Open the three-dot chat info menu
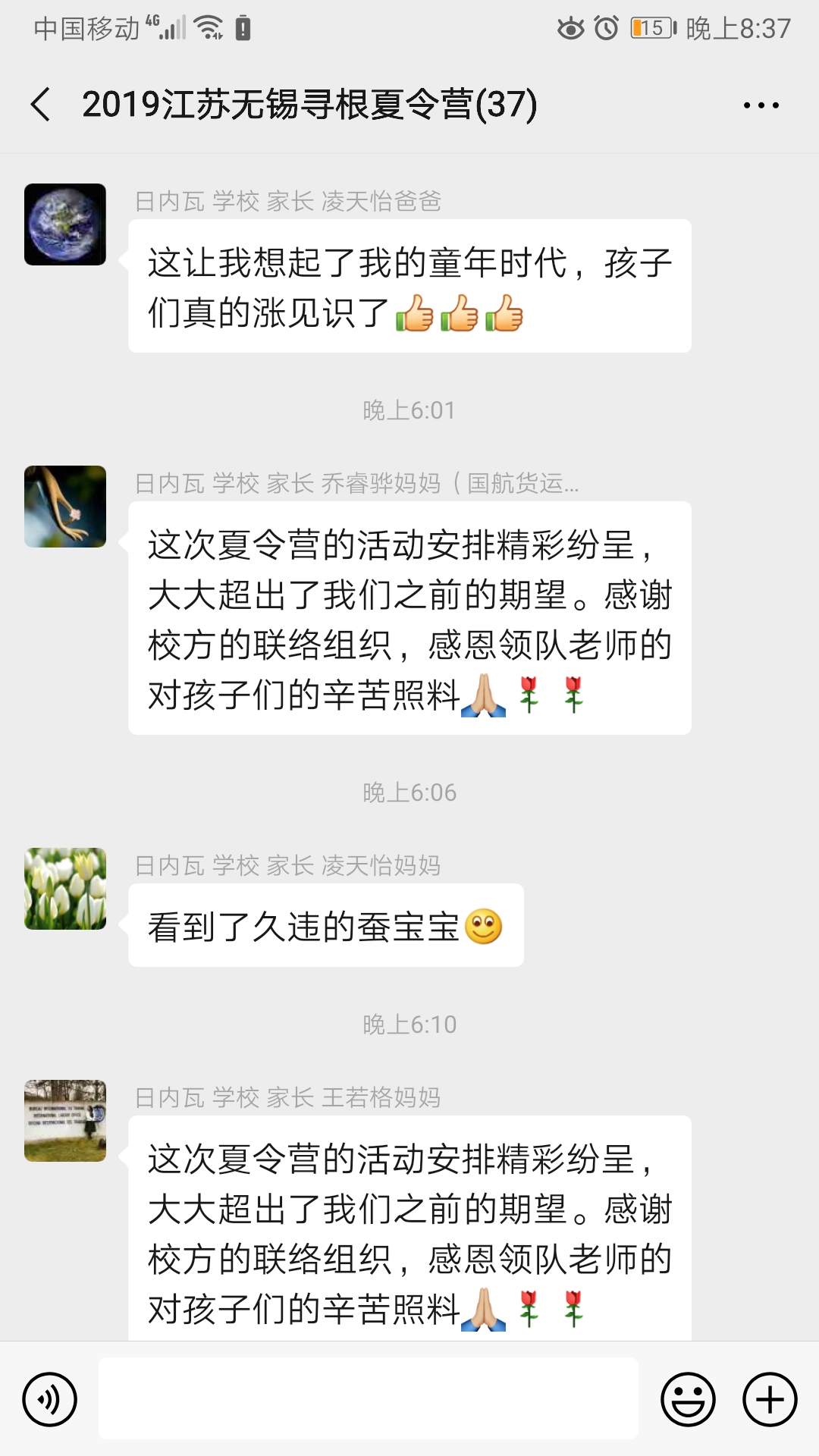 tap(761, 105)
